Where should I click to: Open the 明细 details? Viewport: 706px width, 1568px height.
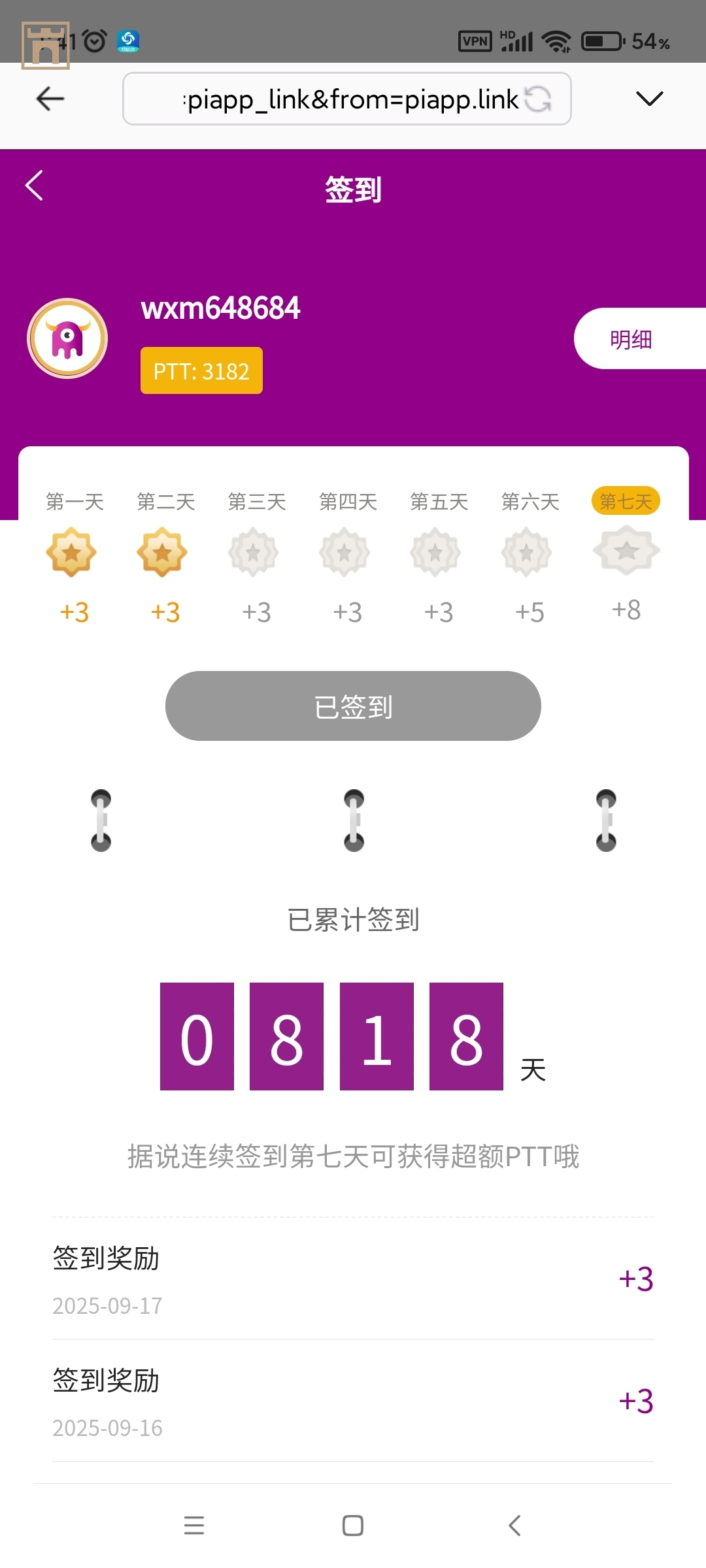[x=631, y=338]
